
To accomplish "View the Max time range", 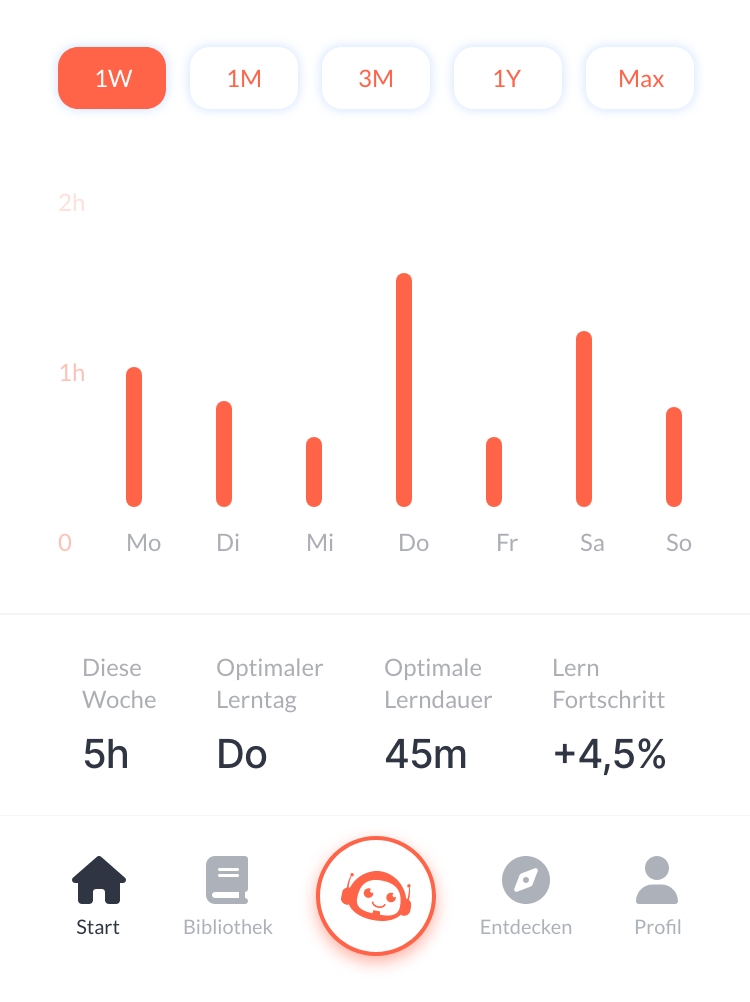I will tap(640, 78).
